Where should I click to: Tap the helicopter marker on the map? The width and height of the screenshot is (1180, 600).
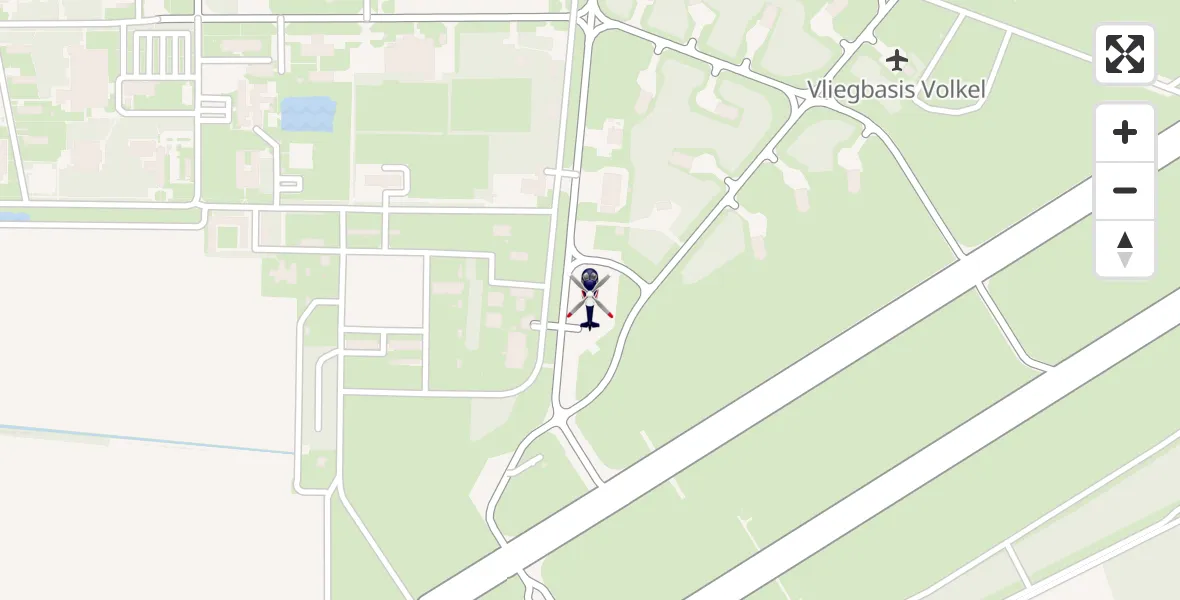pos(589,297)
